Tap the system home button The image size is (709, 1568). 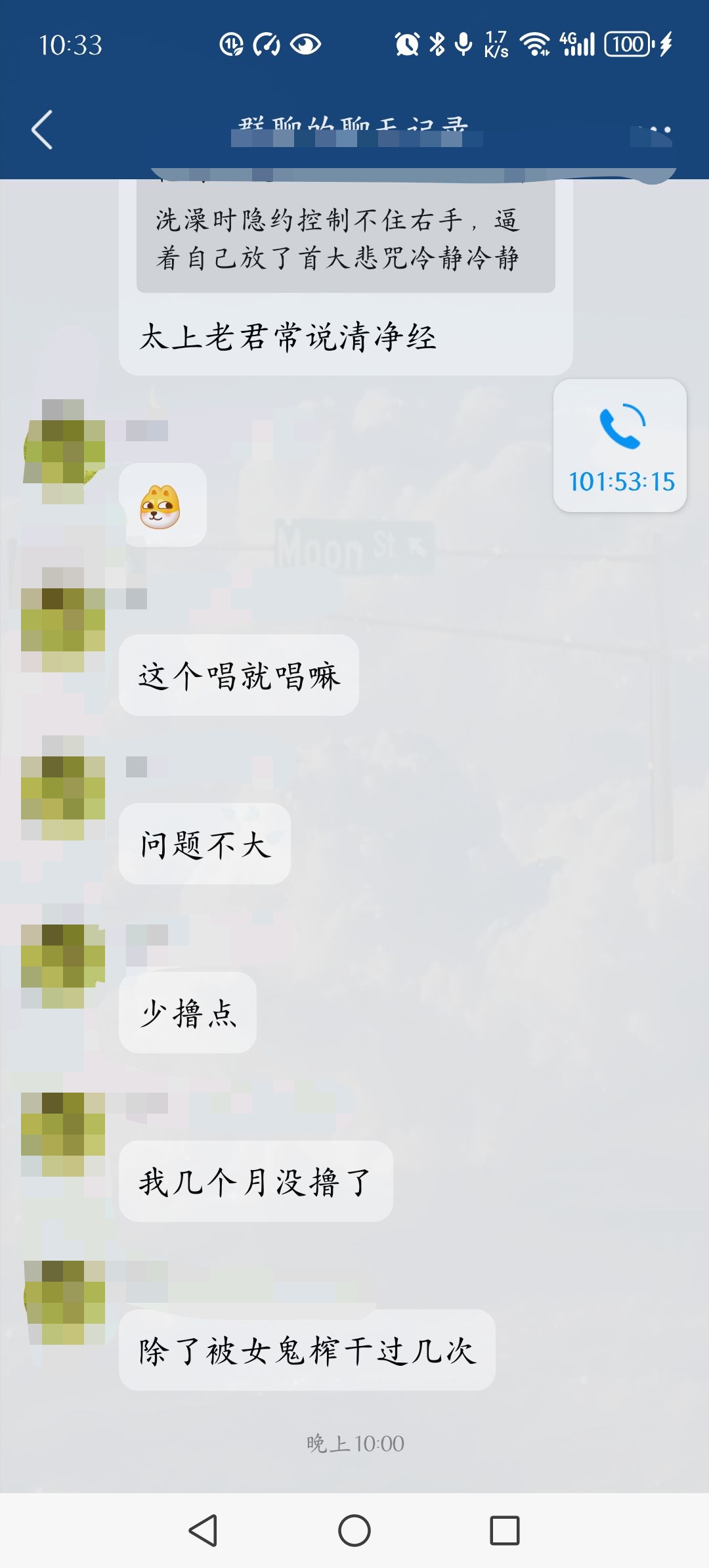(x=354, y=1531)
